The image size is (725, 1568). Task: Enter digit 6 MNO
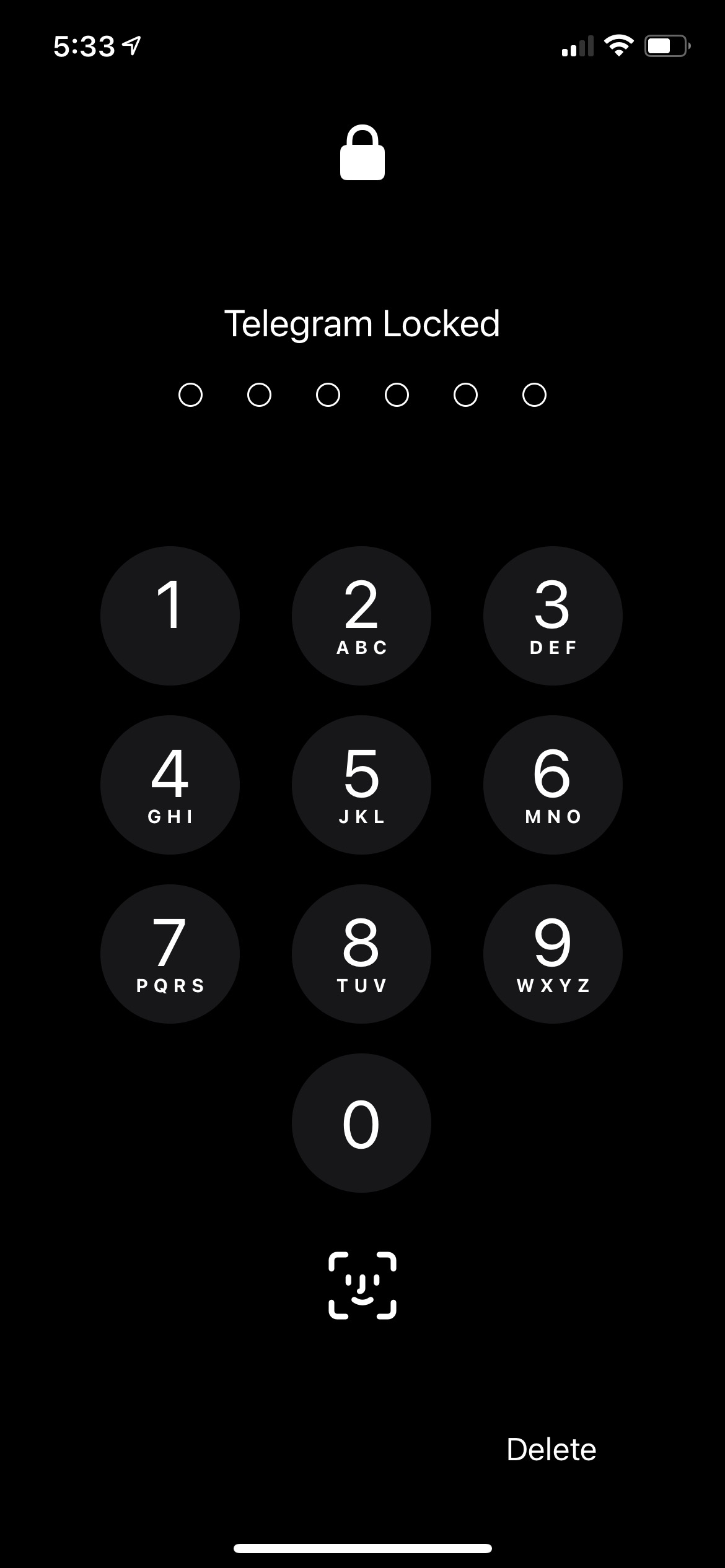pyautogui.click(x=553, y=785)
